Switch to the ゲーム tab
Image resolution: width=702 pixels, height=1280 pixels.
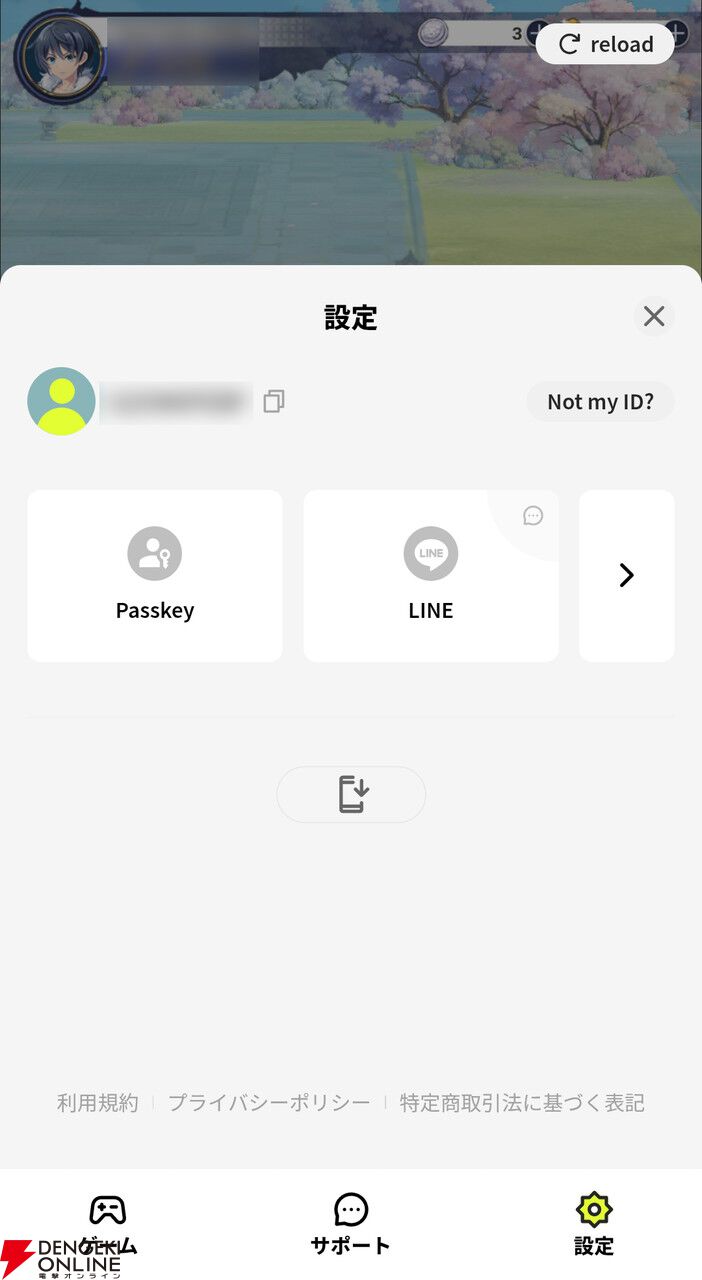[x=108, y=1223]
